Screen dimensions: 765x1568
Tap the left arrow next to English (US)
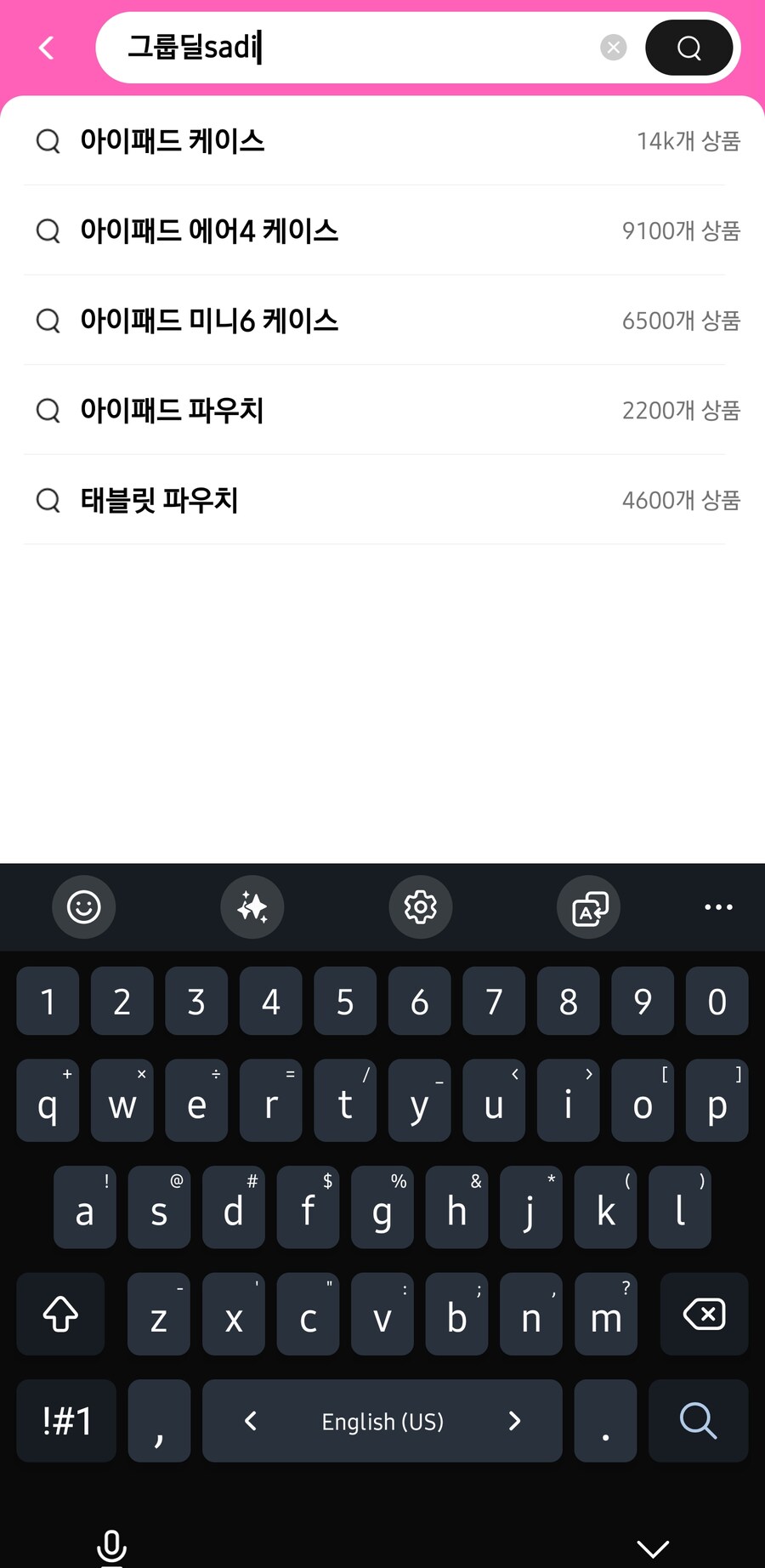[250, 1421]
